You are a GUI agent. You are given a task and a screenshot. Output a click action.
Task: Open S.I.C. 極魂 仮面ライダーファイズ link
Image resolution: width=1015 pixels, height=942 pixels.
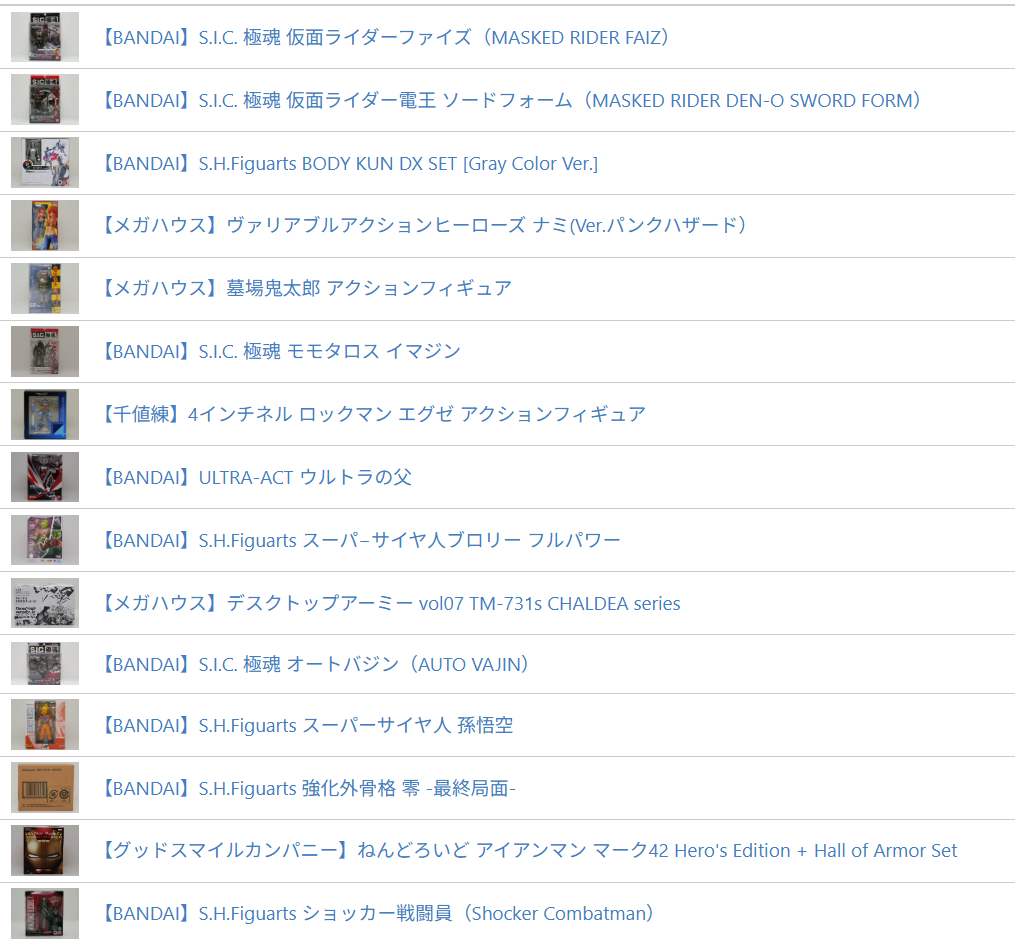pos(385,38)
